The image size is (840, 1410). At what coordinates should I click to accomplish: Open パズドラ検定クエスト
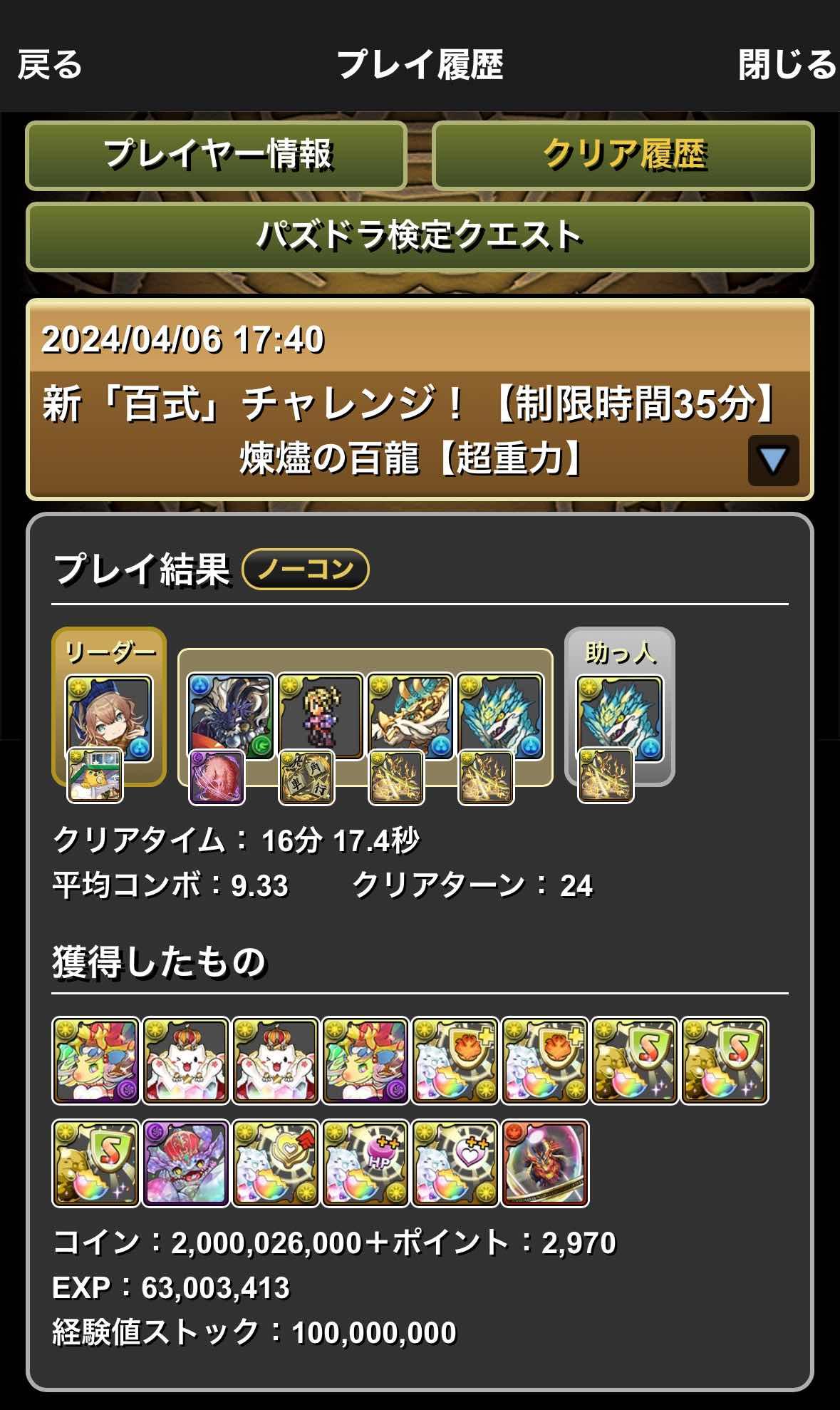coord(420,237)
